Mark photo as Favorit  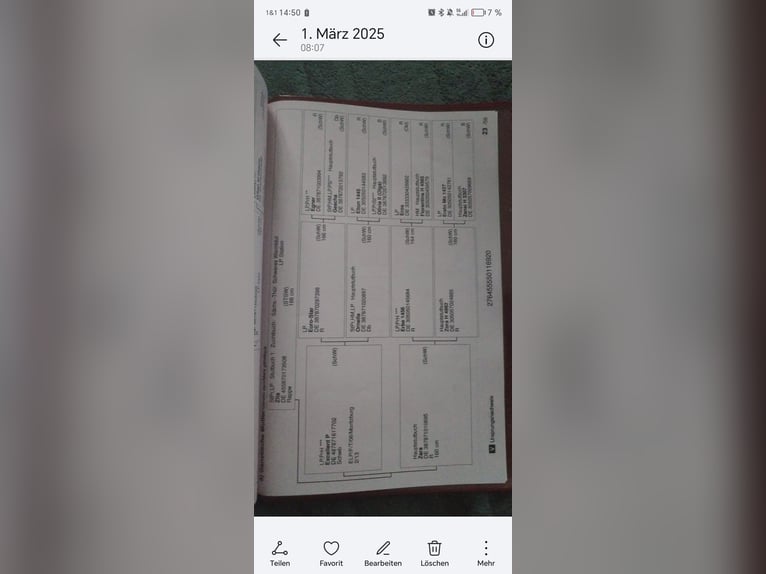click(331, 552)
